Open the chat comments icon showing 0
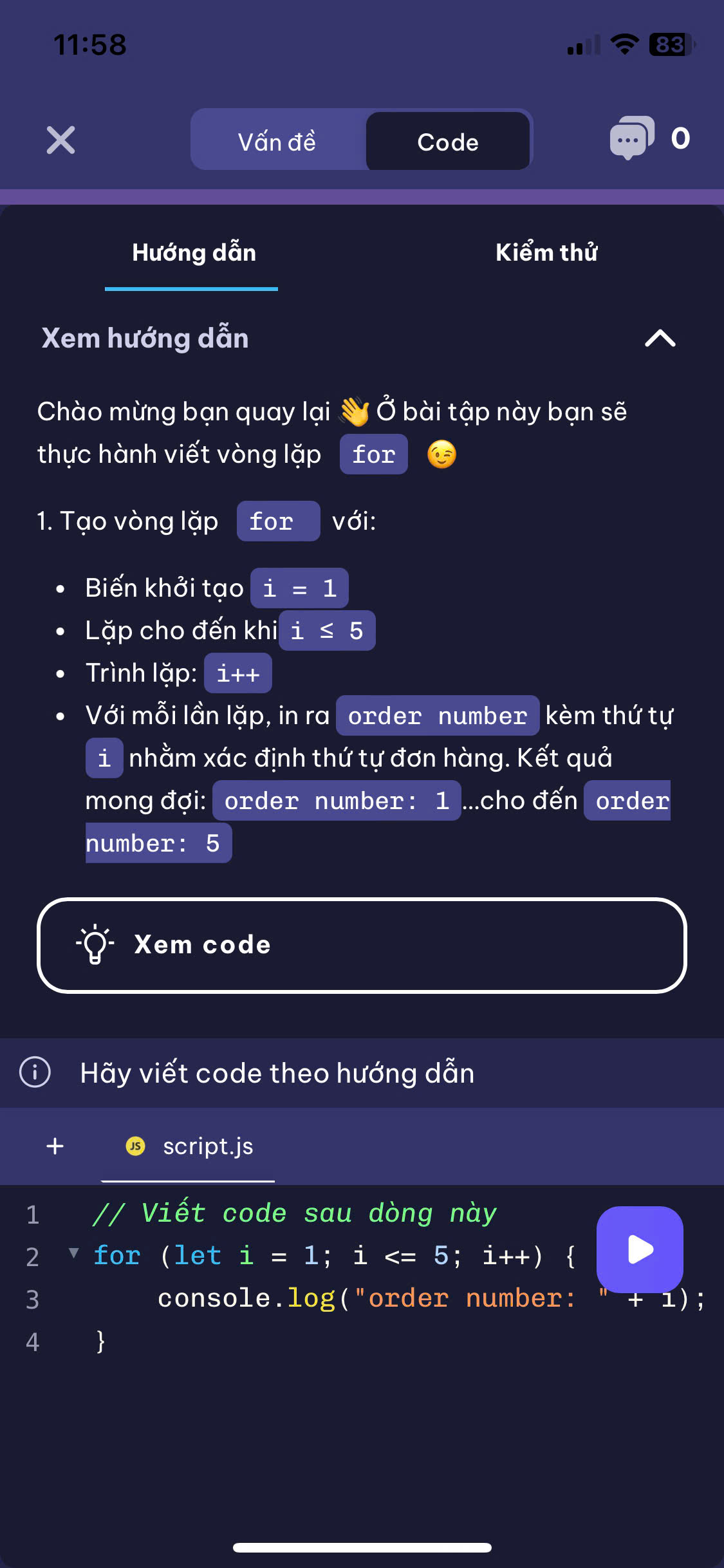The image size is (724, 1568). click(634, 138)
